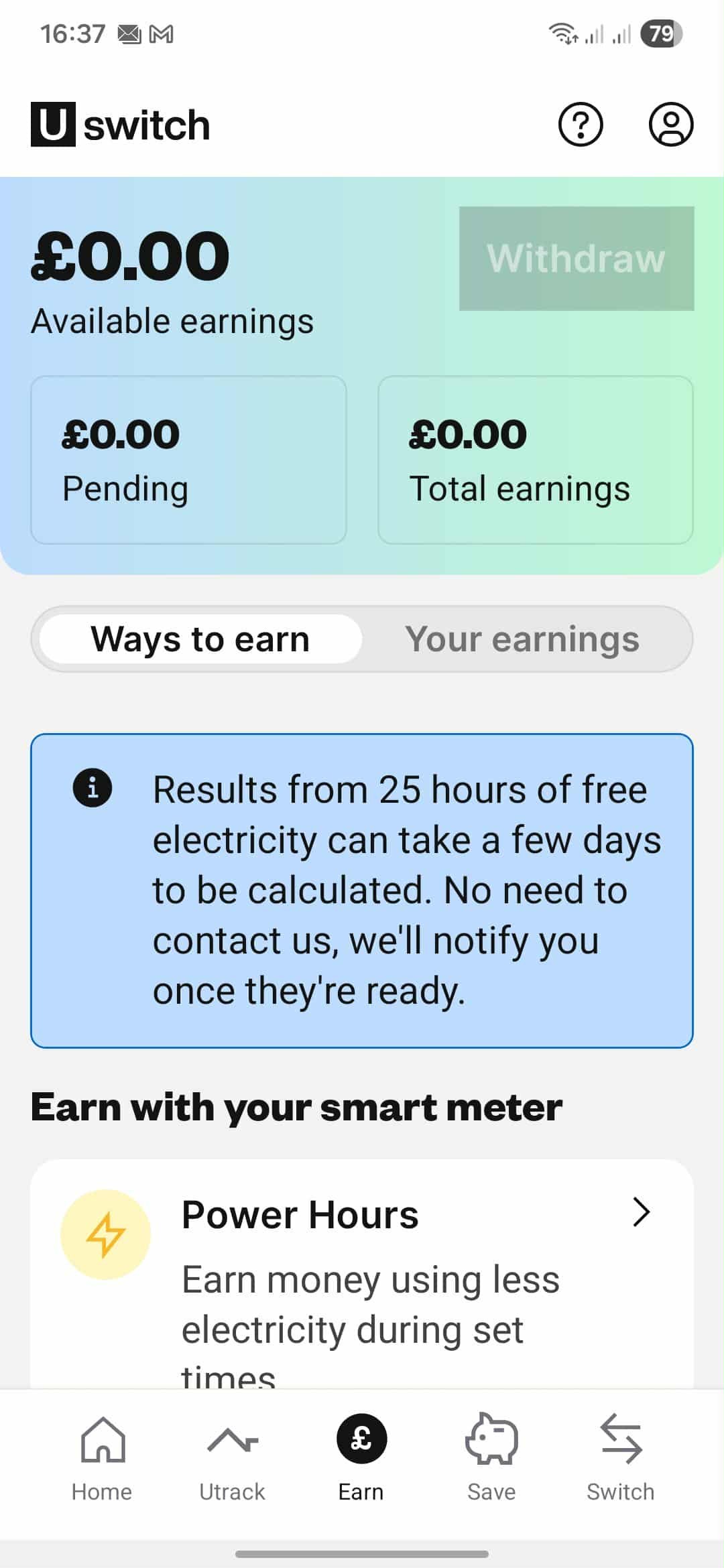The image size is (724, 1568).
Task: Select the Ways to earn tab
Action: pos(200,639)
